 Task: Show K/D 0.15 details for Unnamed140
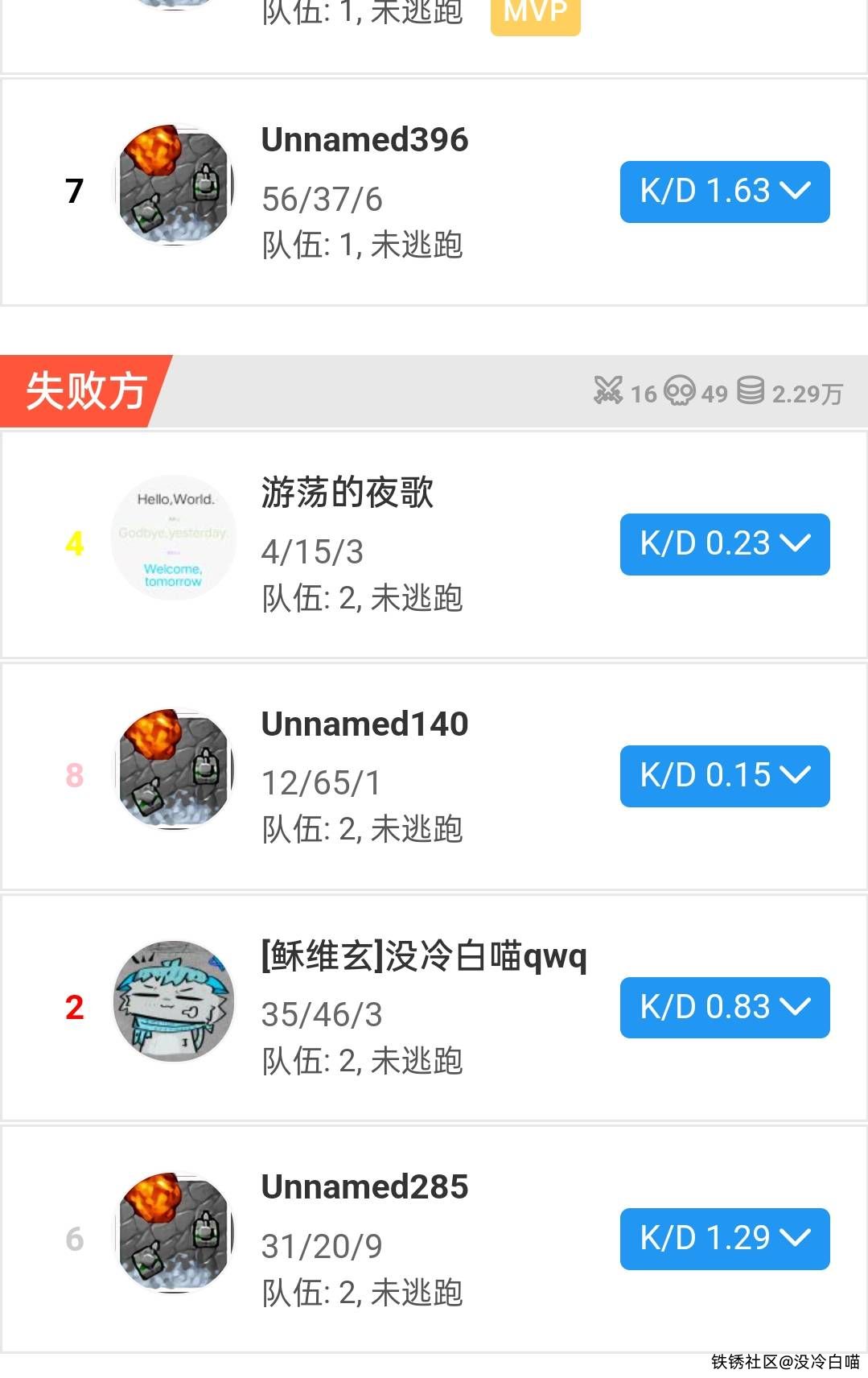pyautogui.click(x=724, y=776)
